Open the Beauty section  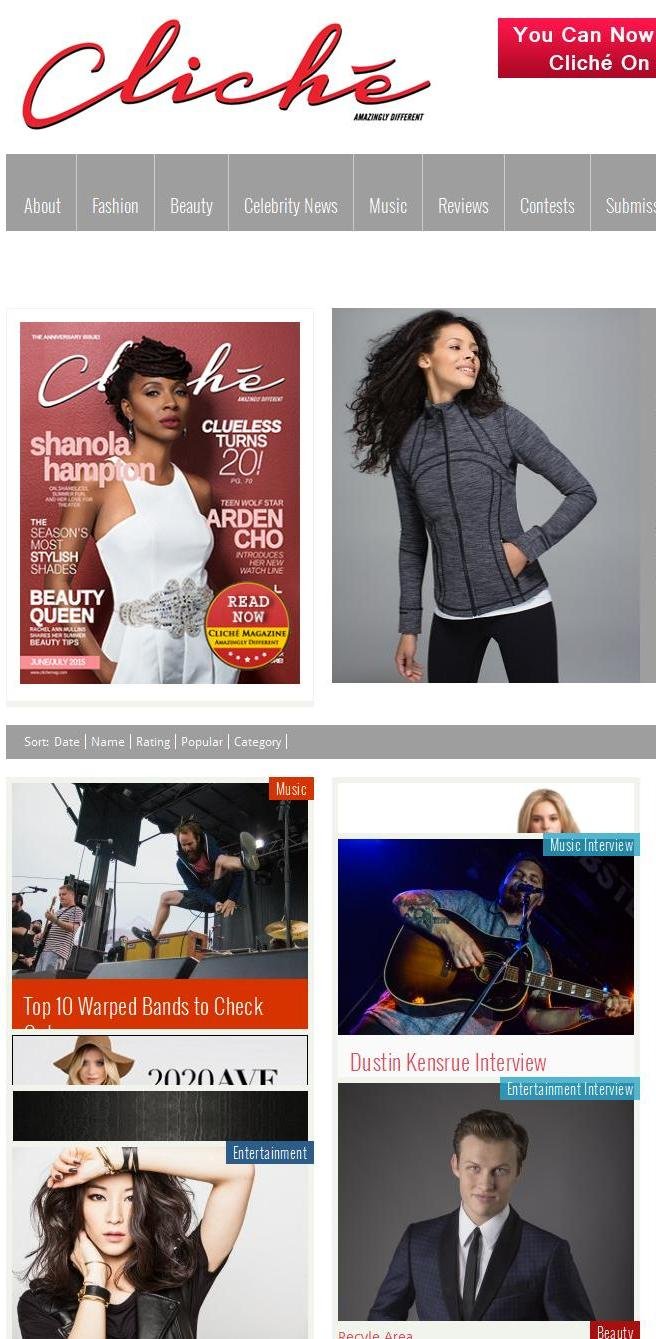[191, 206]
